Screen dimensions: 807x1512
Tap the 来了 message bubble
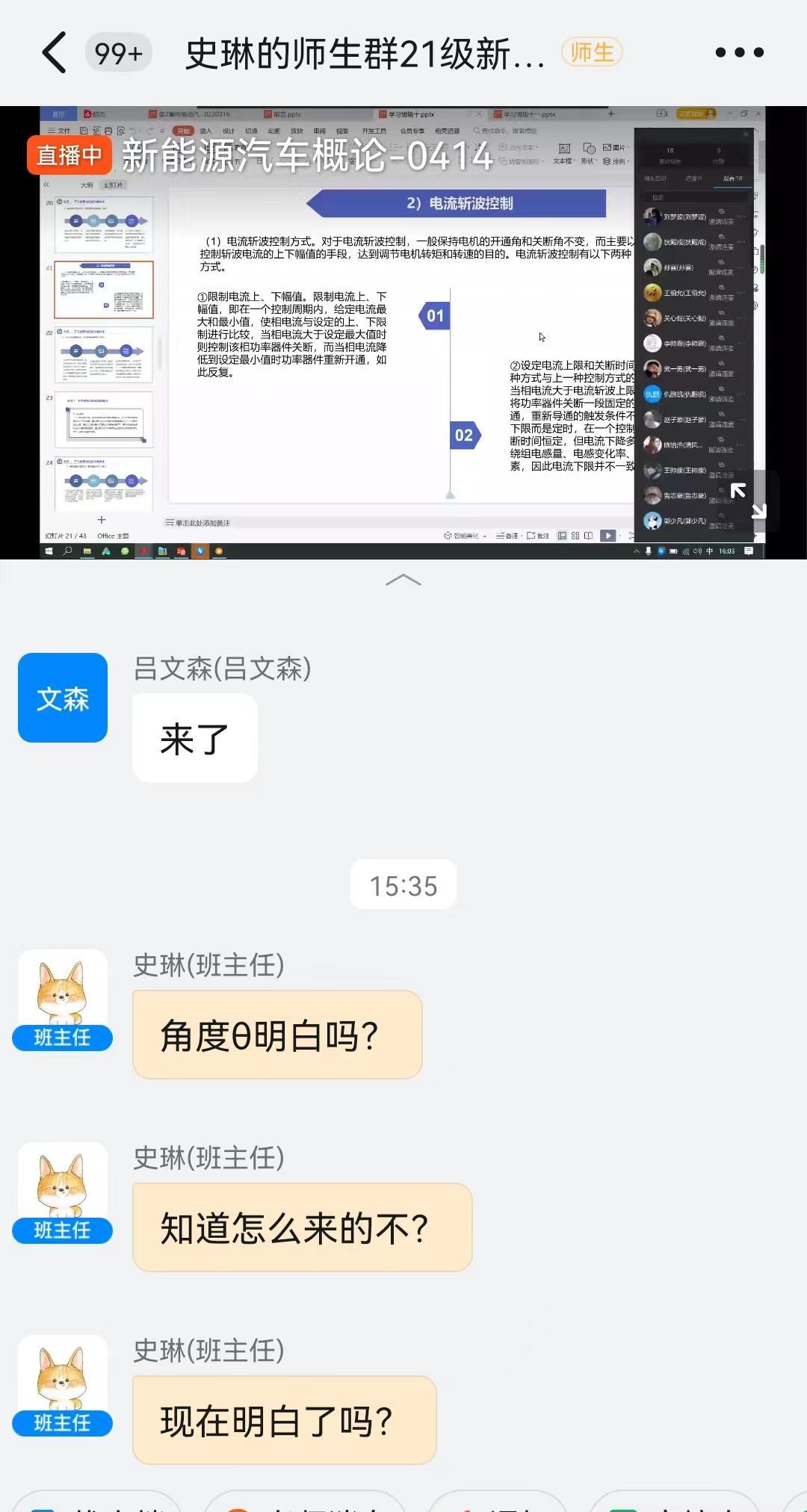tap(194, 738)
